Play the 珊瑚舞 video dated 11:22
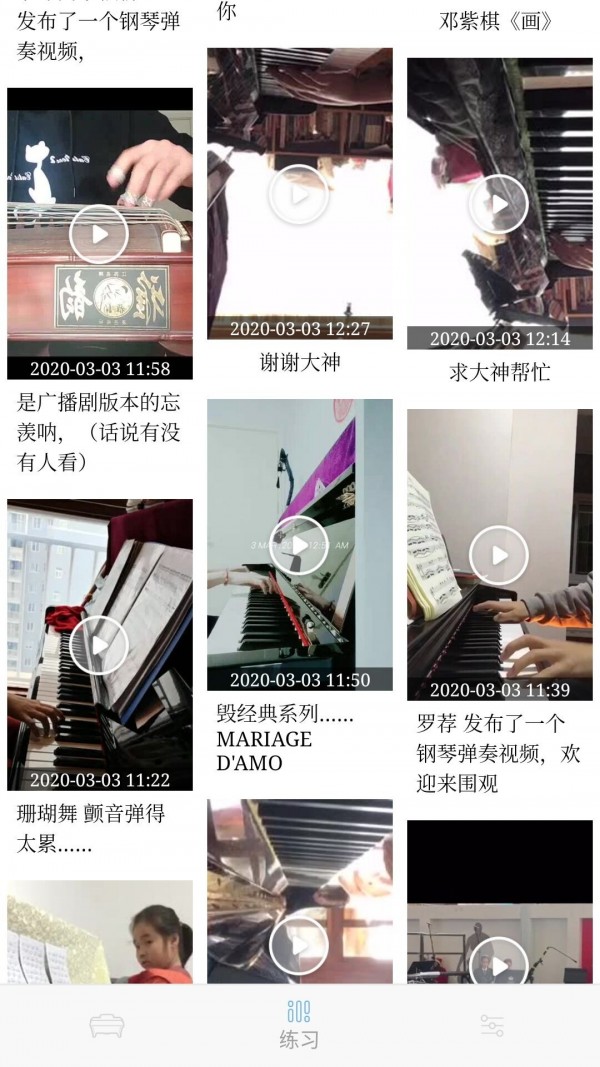 pos(99,645)
